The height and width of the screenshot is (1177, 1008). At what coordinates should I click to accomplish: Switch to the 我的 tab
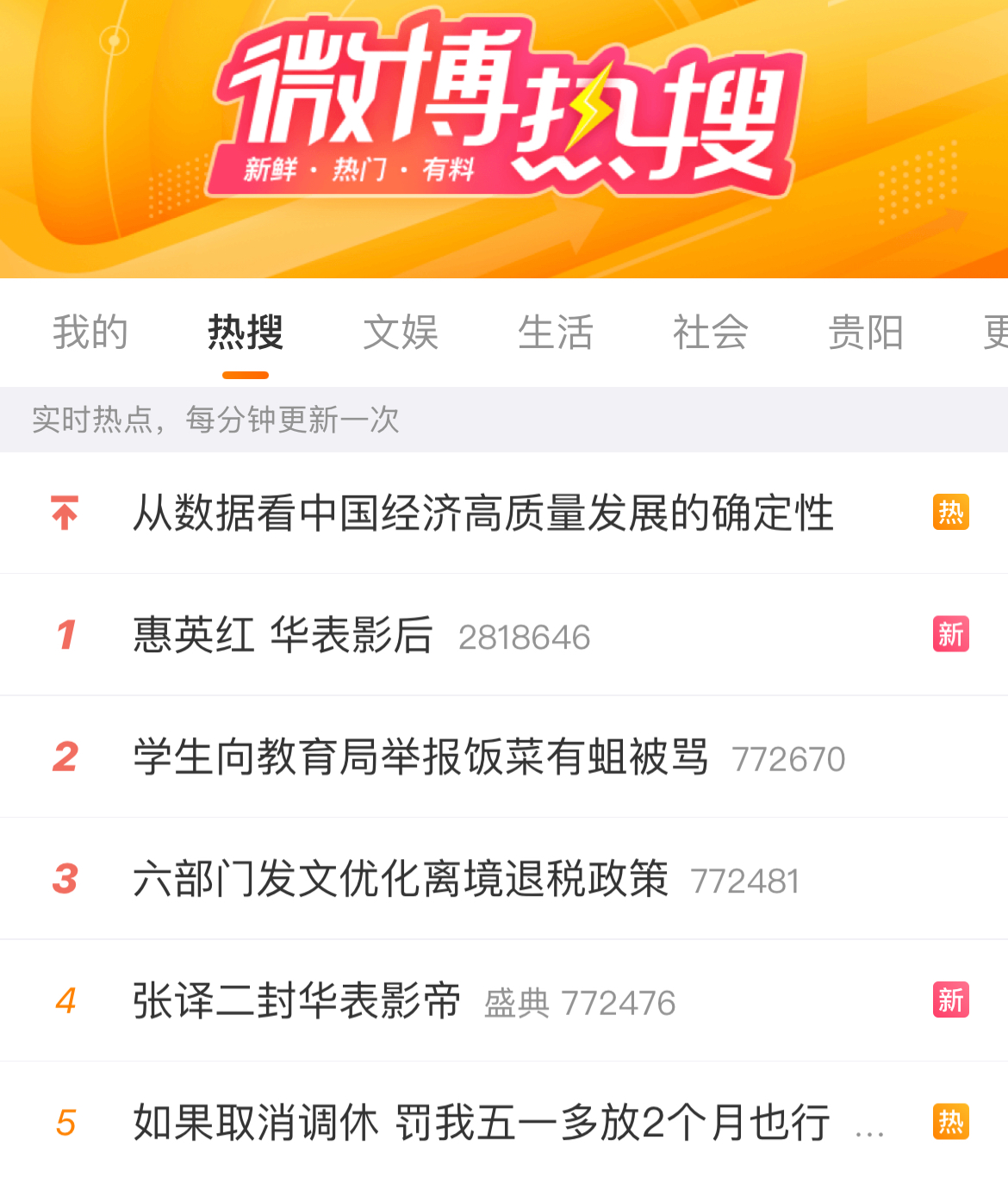[x=90, y=333]
